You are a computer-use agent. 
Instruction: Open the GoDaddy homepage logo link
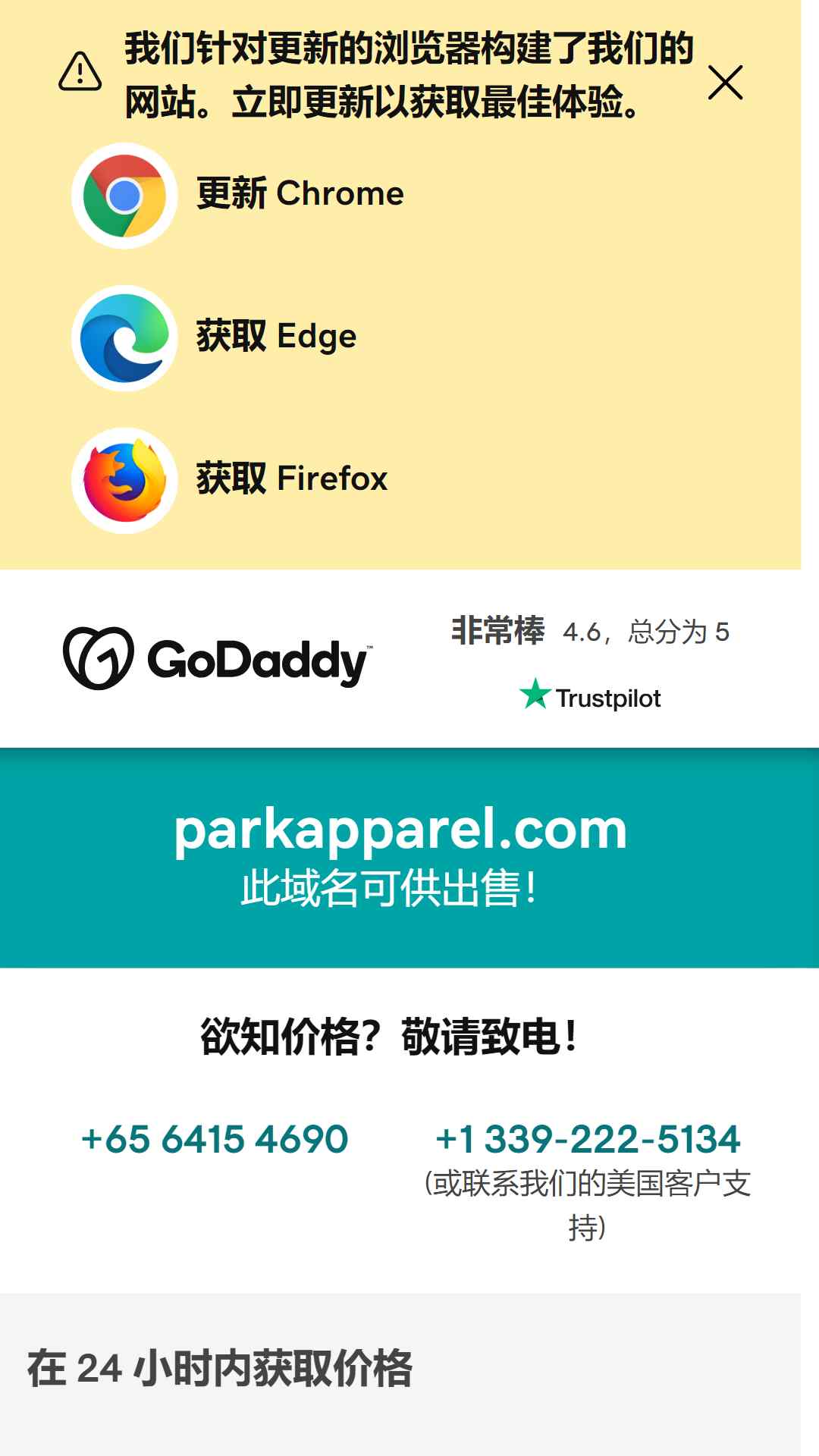tap(218, 659)
